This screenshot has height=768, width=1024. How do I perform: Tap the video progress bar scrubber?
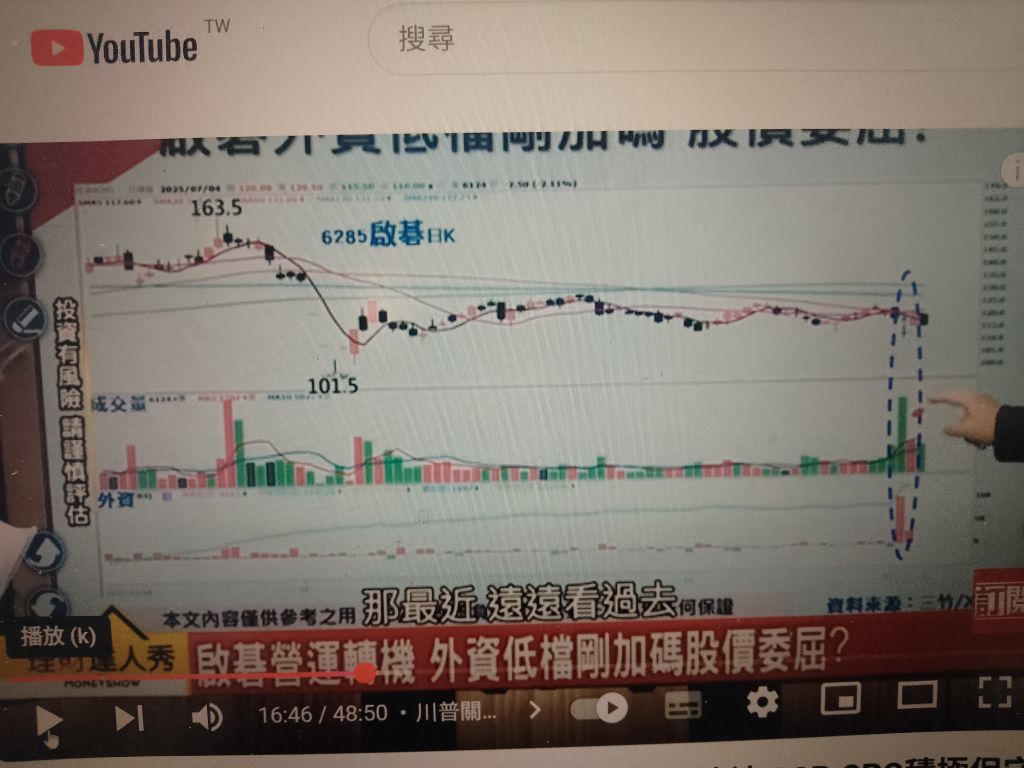click(365, 673)
